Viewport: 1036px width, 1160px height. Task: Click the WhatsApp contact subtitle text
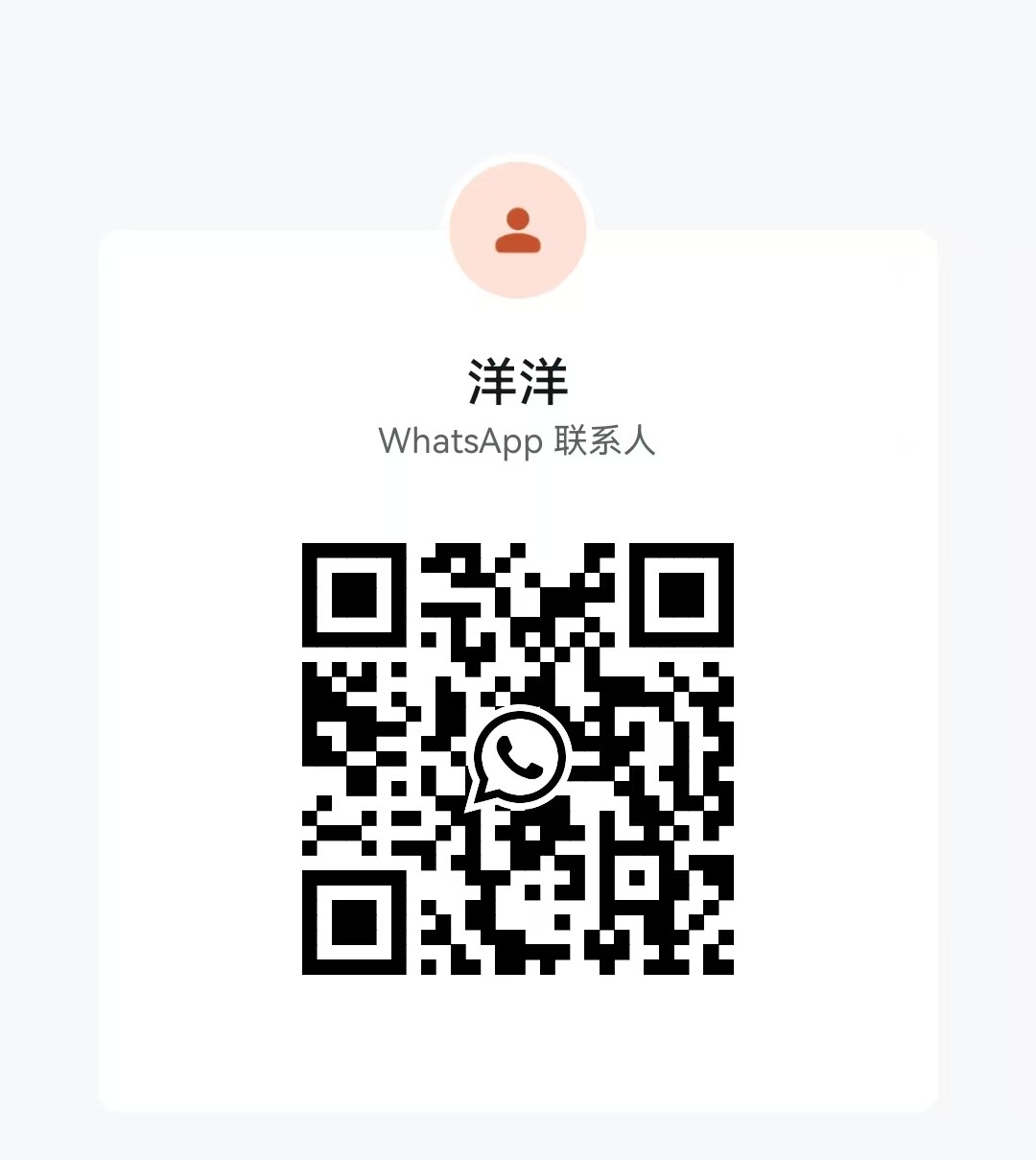tap(518, 443)
